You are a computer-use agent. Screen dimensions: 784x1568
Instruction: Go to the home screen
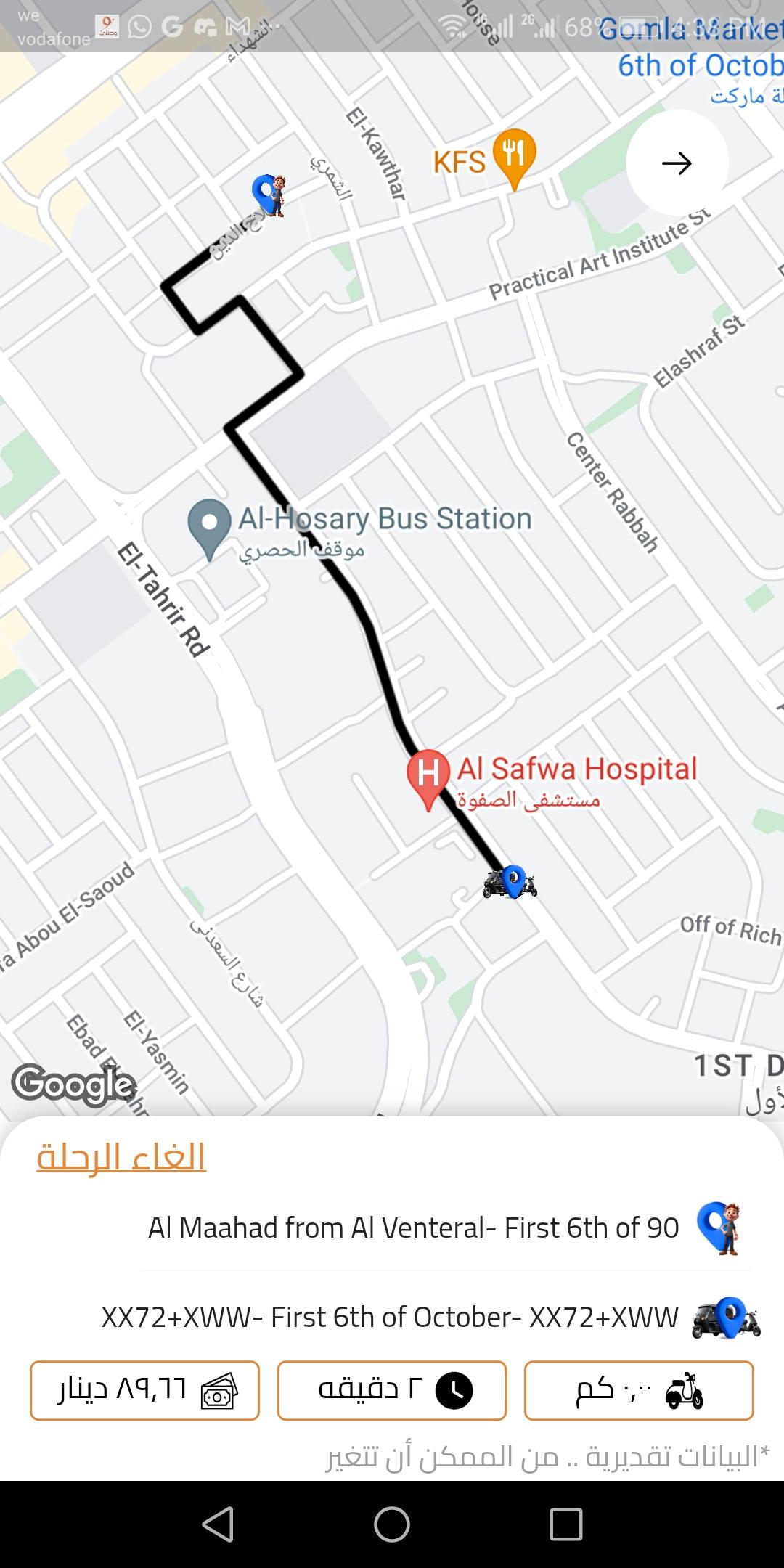[392, 1524]
